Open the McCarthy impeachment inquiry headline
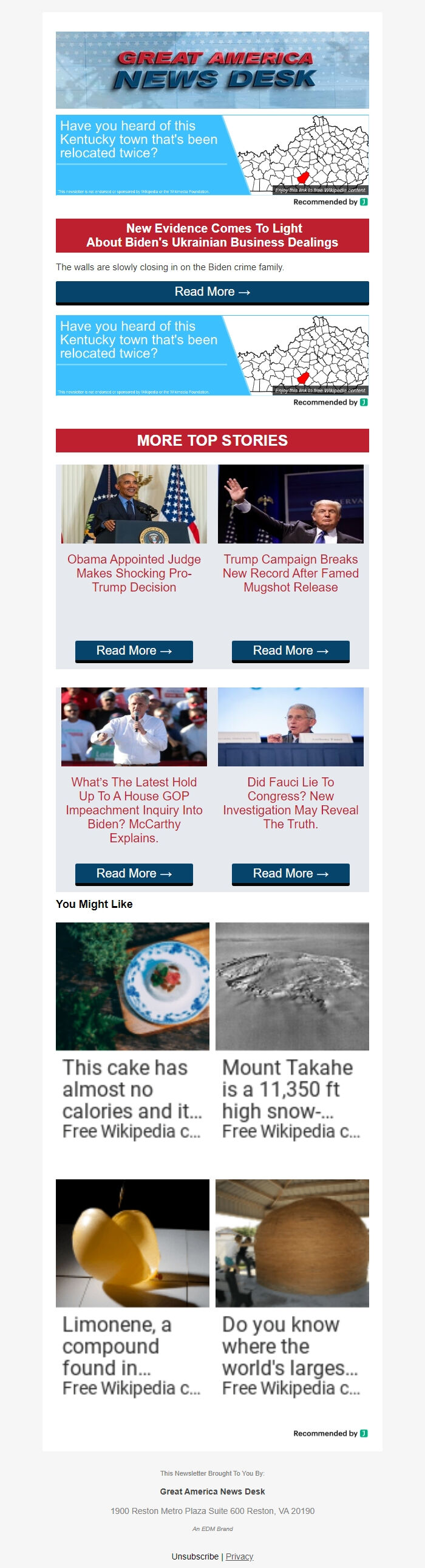Image resolution: width=425 pixels, height=1568 pixels. point(134,810)
